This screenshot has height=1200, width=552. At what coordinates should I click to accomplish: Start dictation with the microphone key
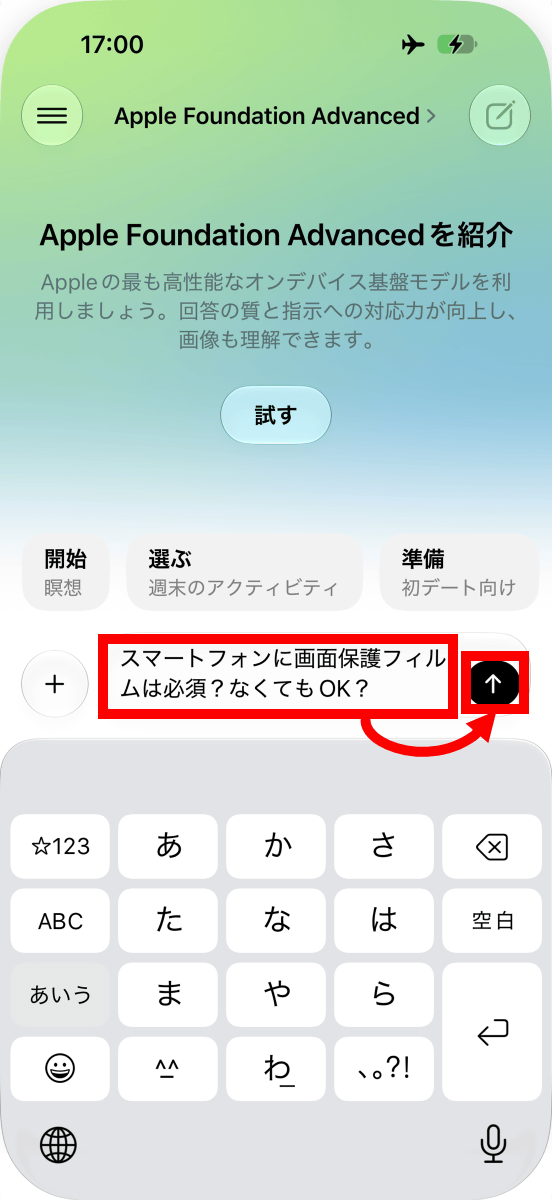[492, 1143]
